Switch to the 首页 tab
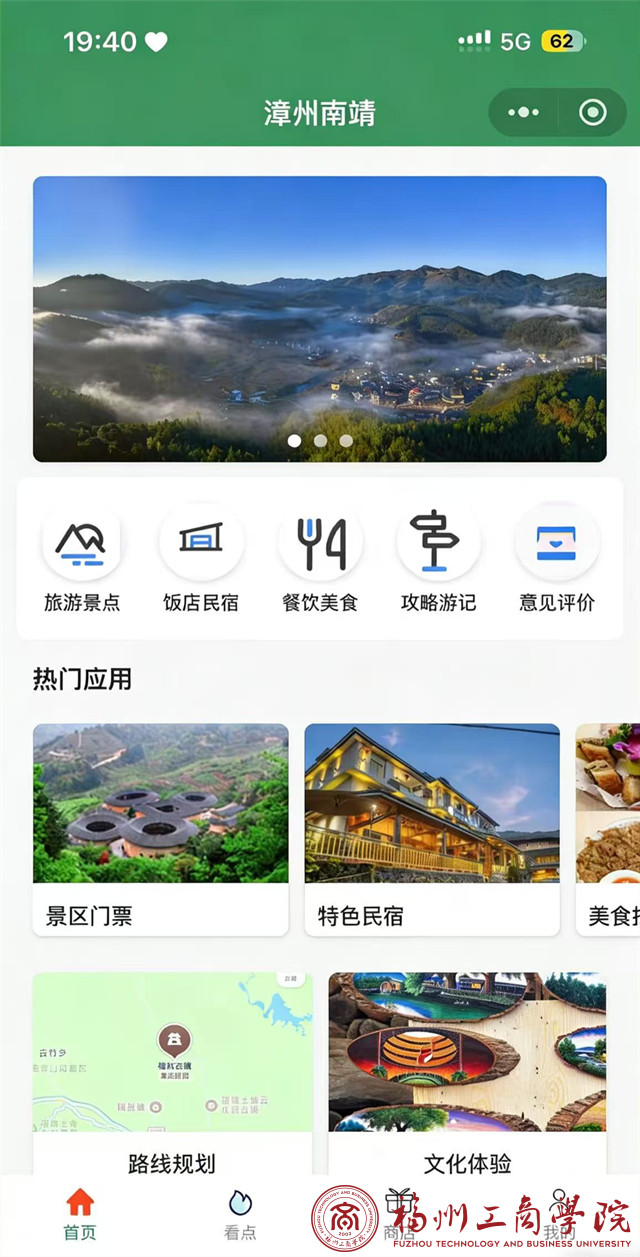Screen dimensions: 640x1257 click(80, 1214)
